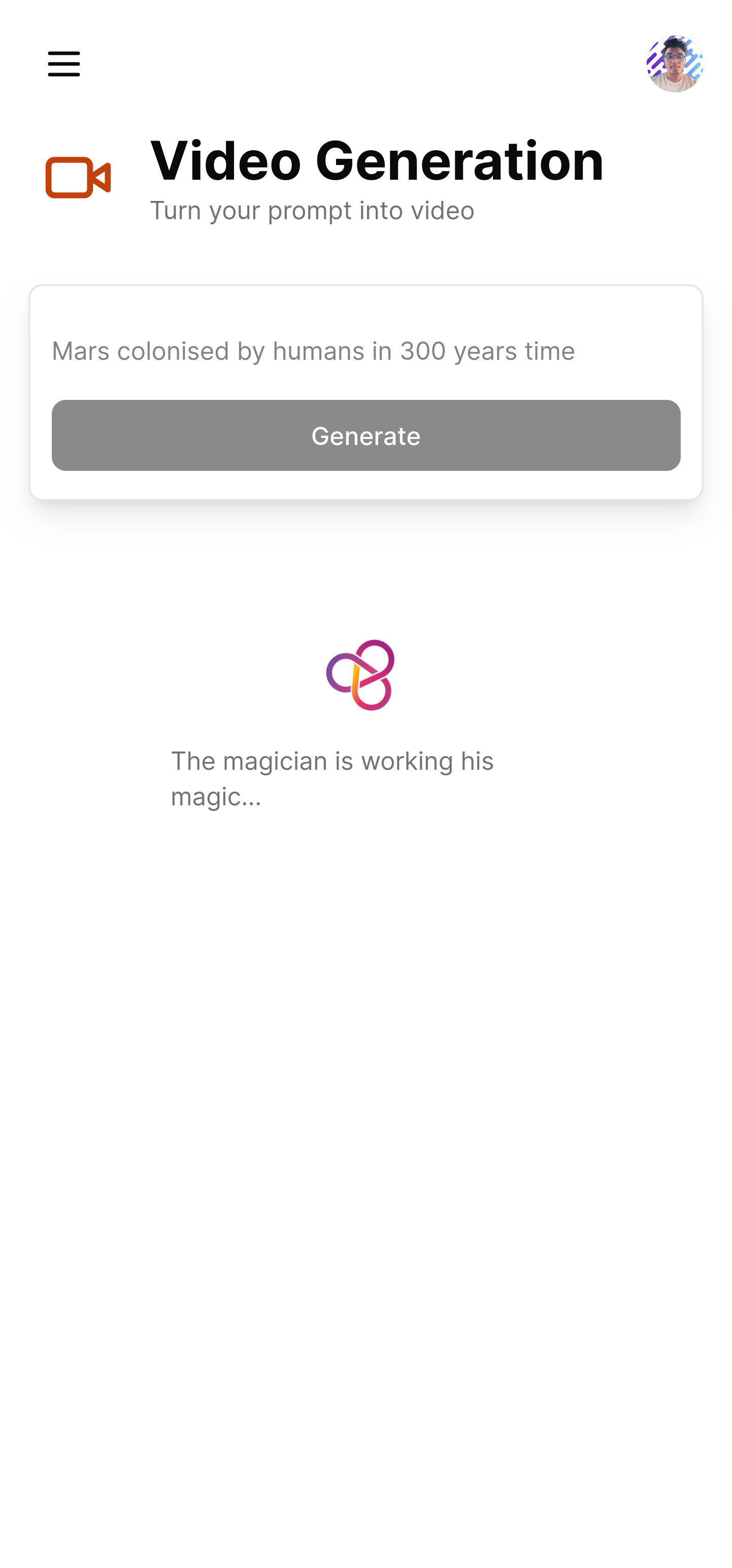
Task: Tap the Generate button
Action: (365, 435)
